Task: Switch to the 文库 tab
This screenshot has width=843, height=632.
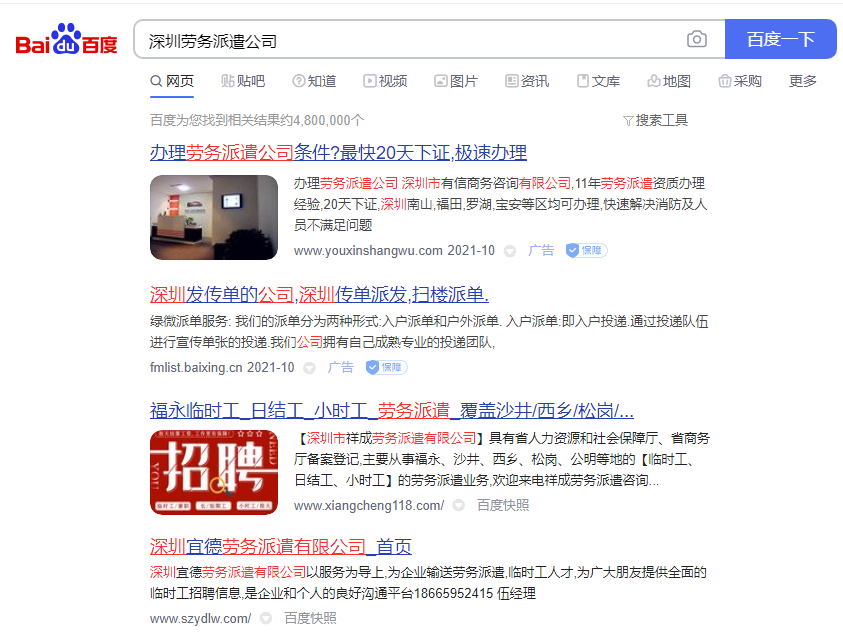Action: [598, 81]
